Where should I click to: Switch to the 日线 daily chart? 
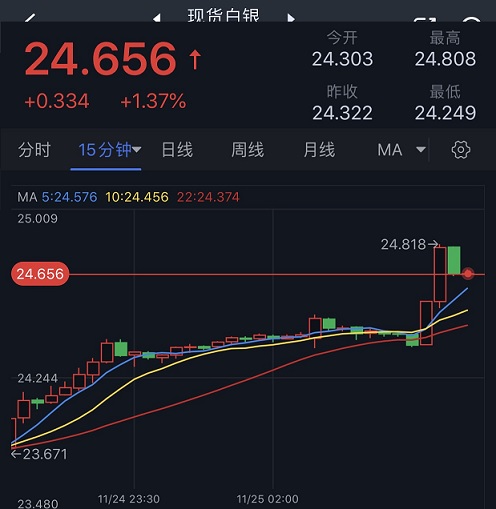pyautogui.click(x=177, y=150)
